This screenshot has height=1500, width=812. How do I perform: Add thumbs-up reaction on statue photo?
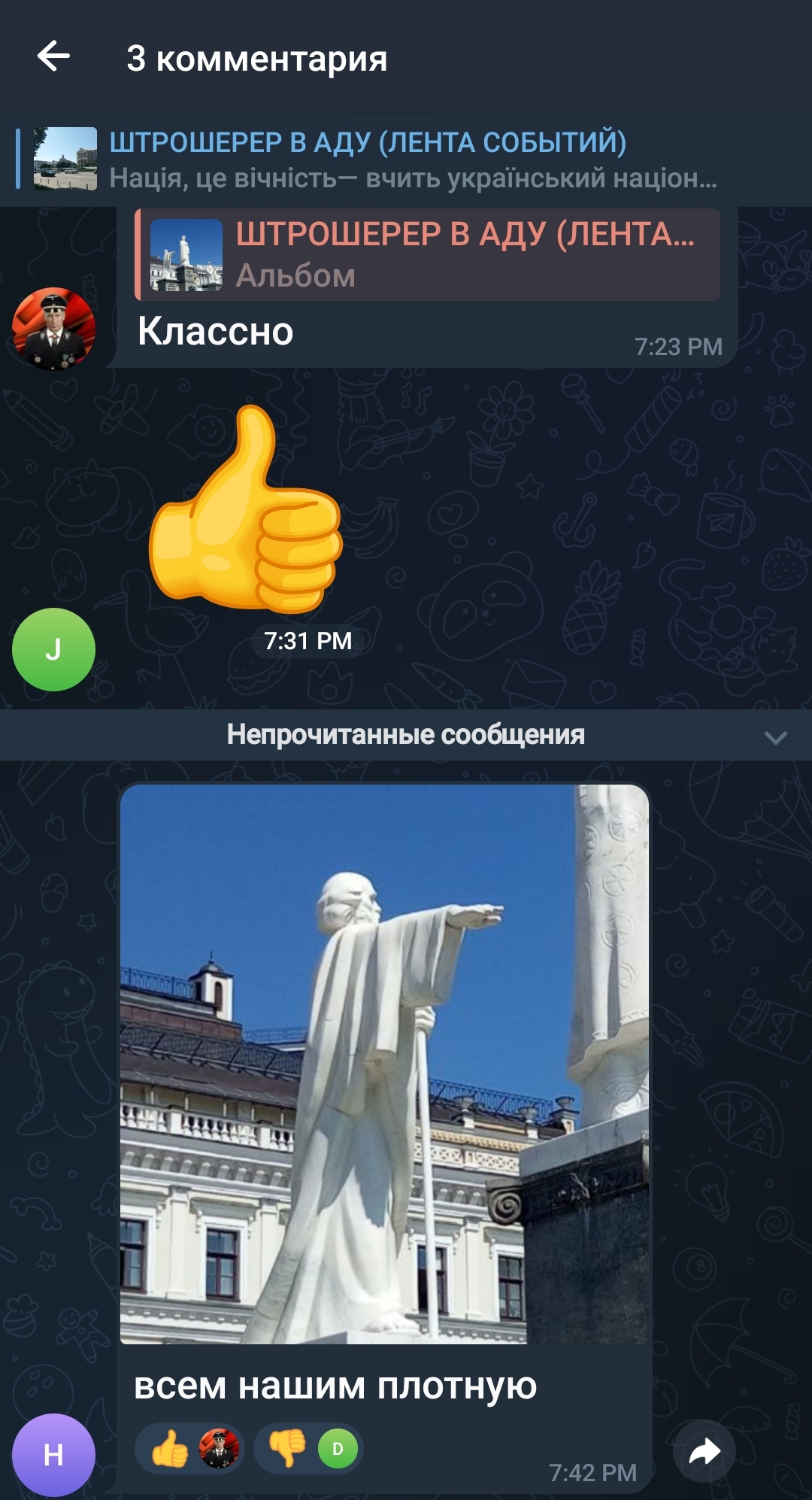click(189, 1448)
